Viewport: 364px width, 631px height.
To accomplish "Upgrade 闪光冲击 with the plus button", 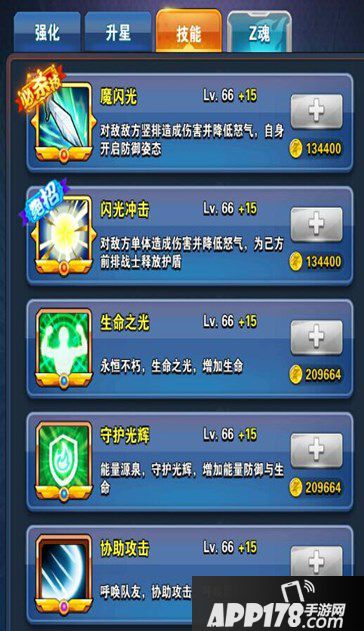I will click(317, 225).
